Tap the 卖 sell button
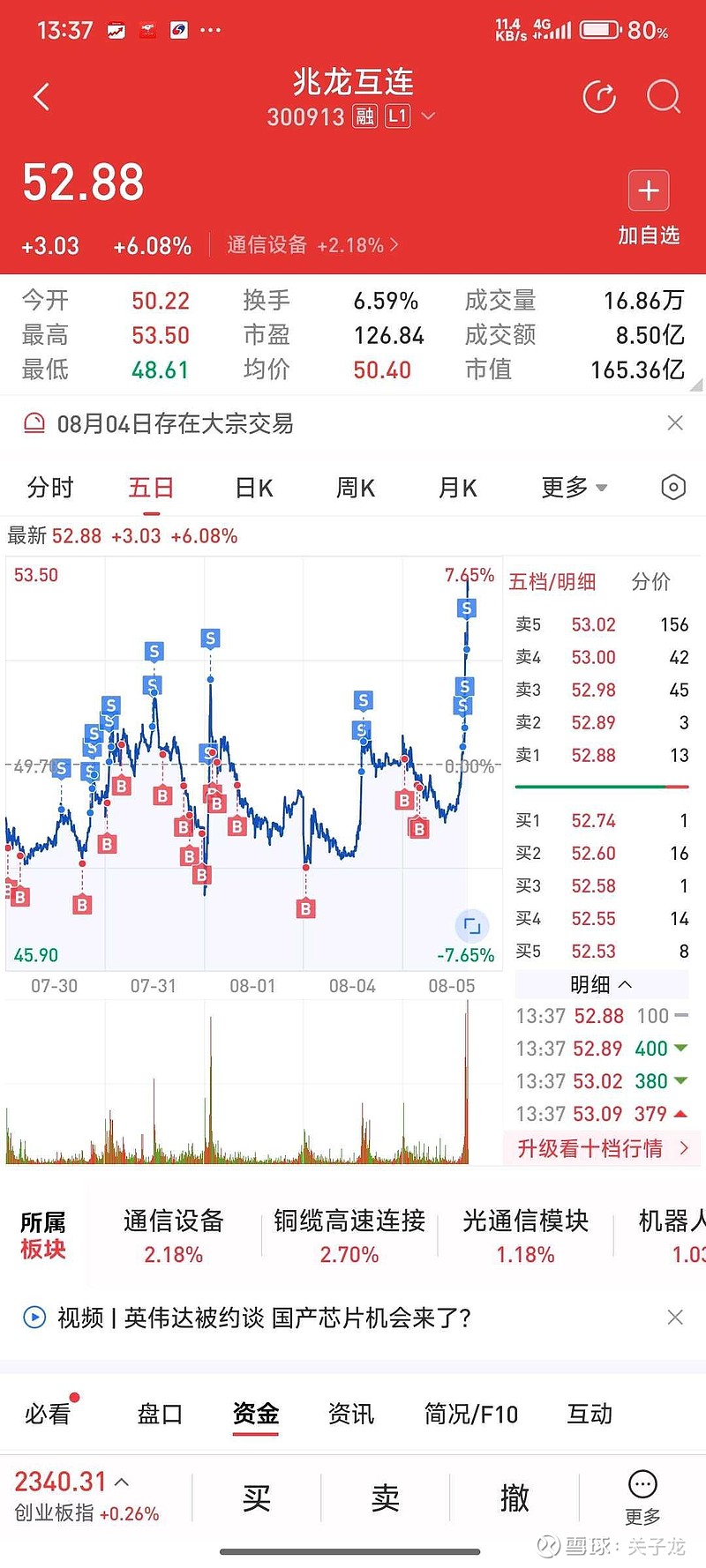706x1568 pixels. [x=386, y=1497]
